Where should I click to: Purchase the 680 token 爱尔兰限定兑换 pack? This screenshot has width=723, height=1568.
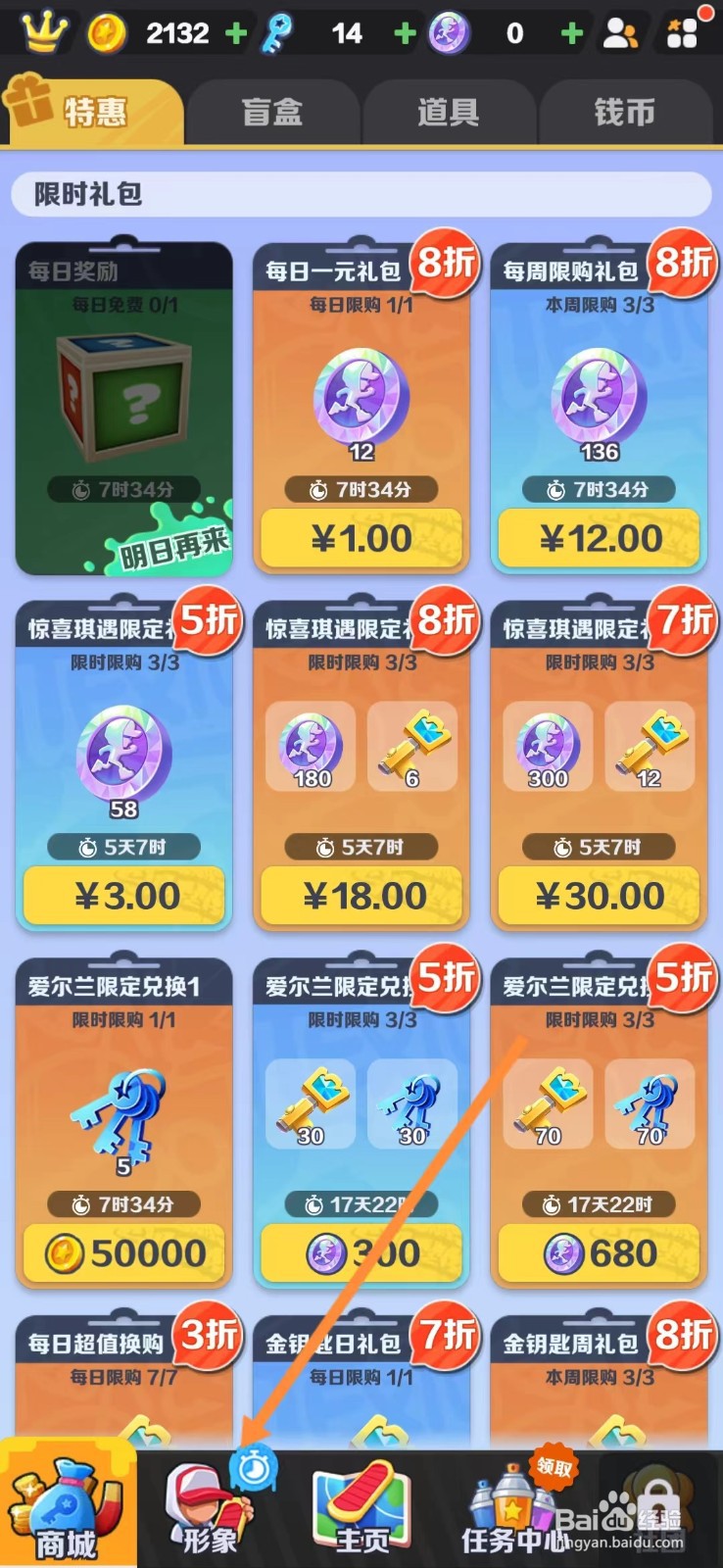(599, 1253)
